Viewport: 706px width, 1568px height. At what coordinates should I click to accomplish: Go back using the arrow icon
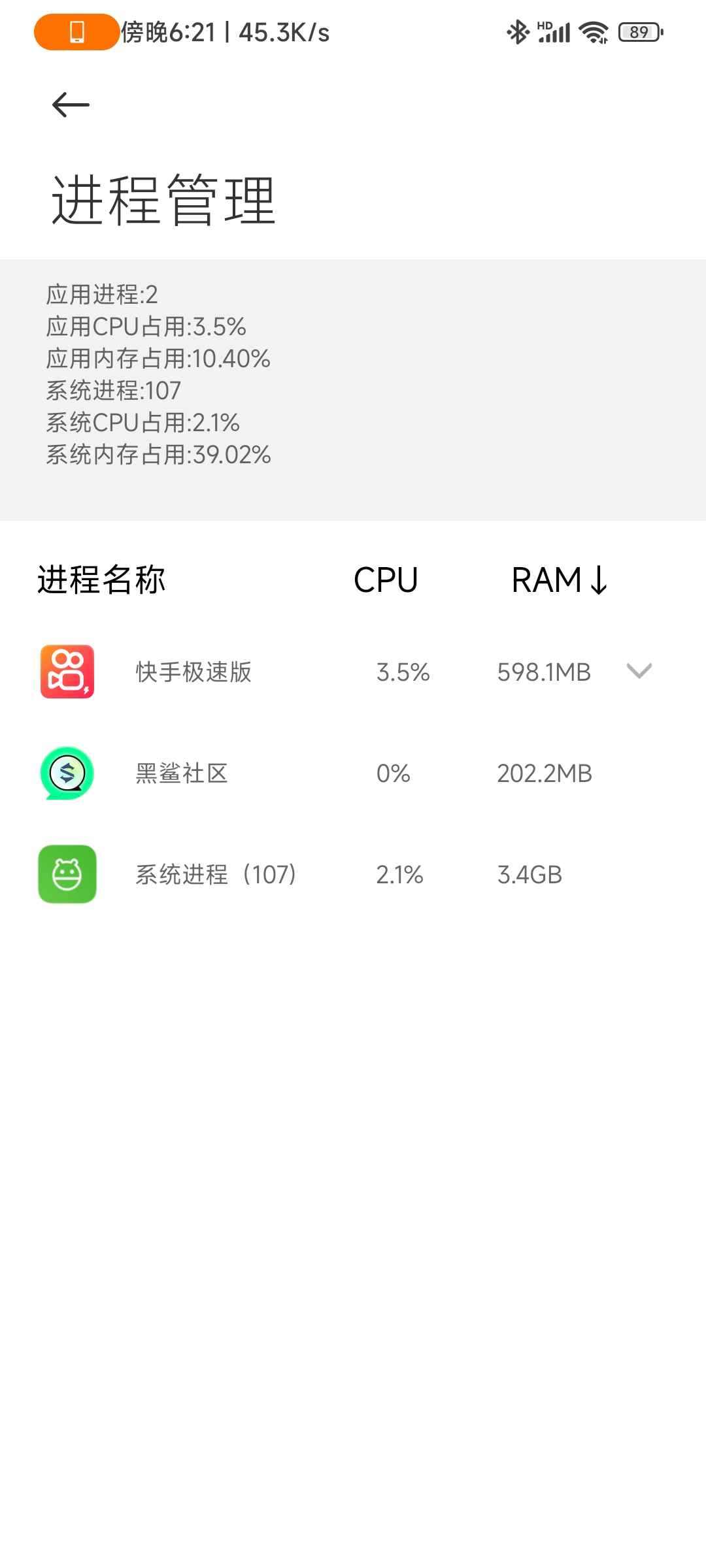pyautogui.click(x=71, y=105)
